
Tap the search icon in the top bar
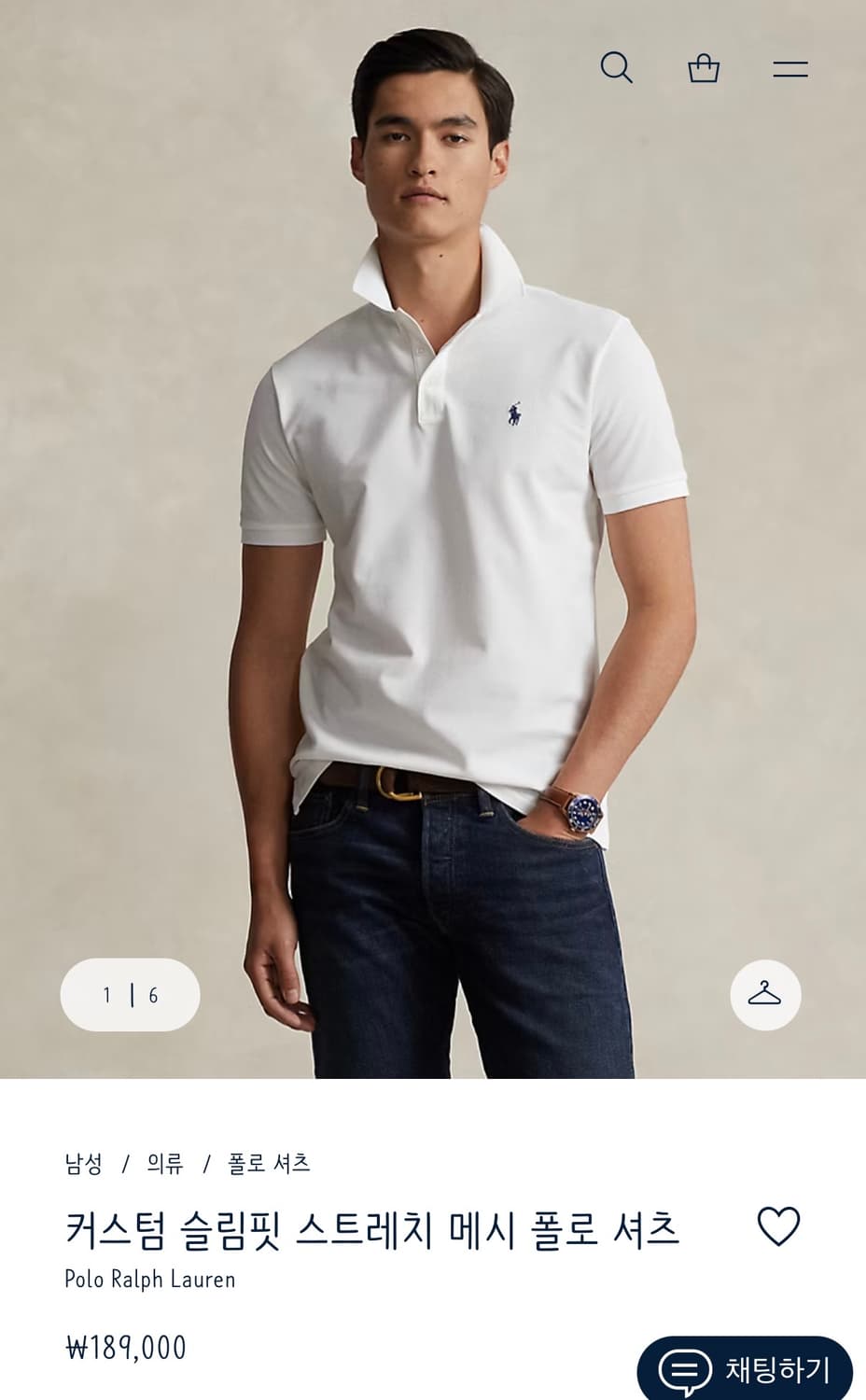616,68
